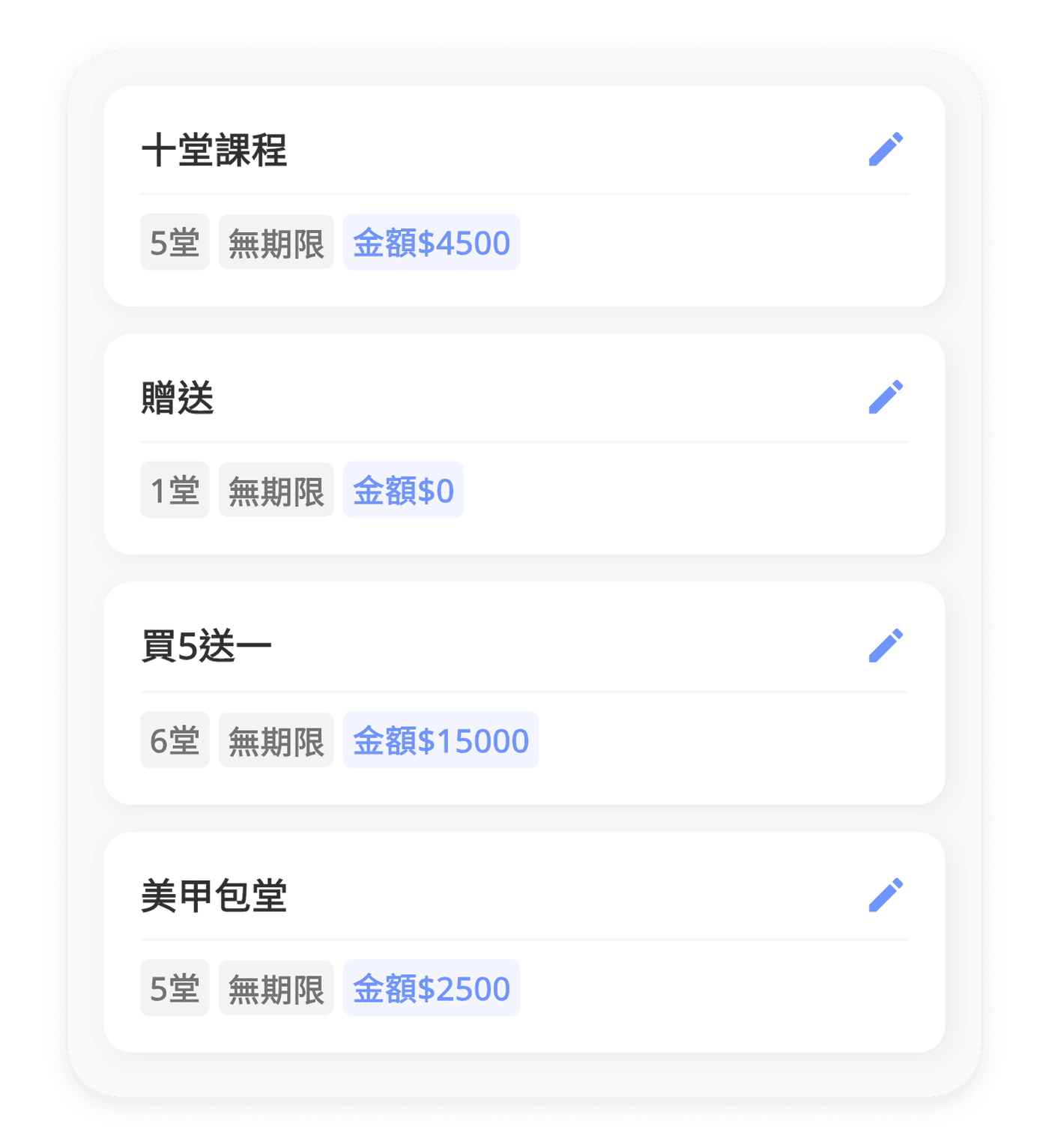This screenshot has height=1148, width=1049.
Task: Edit the 十堂課程 package
Action: (886, 149)
